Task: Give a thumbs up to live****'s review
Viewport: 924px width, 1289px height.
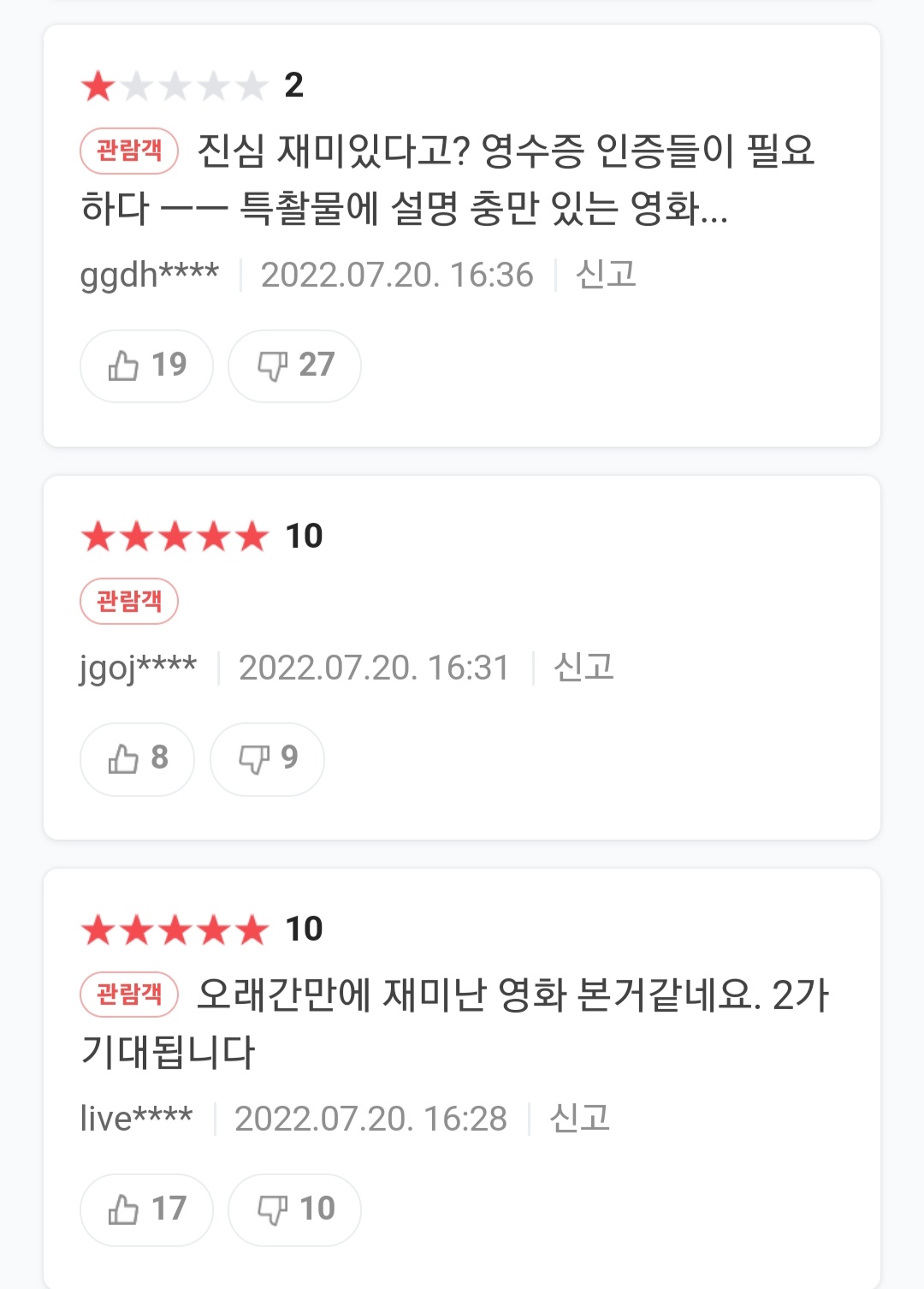Action: click(x=146, y=1209)
